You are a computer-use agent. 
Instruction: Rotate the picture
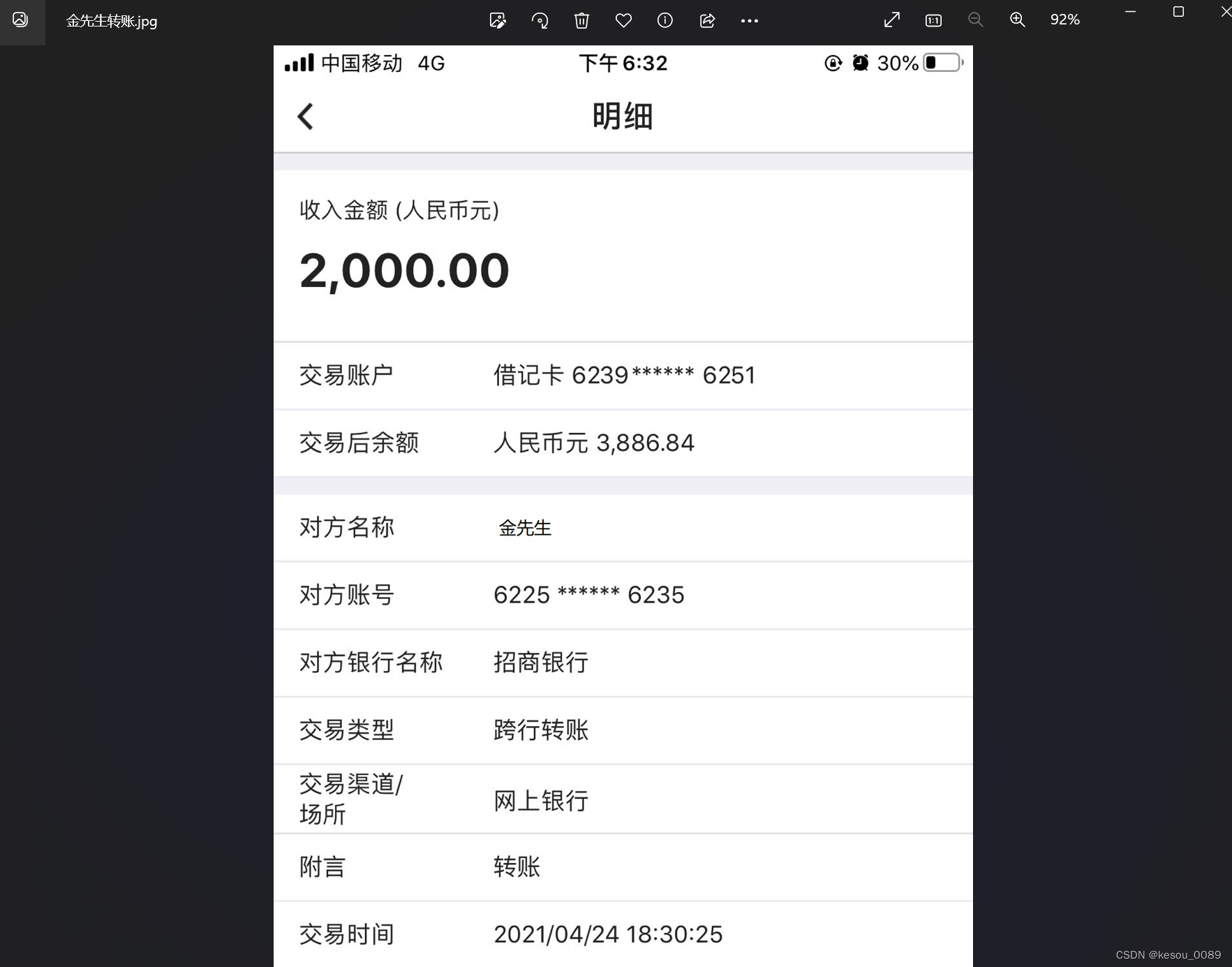[x=540, y=20]
